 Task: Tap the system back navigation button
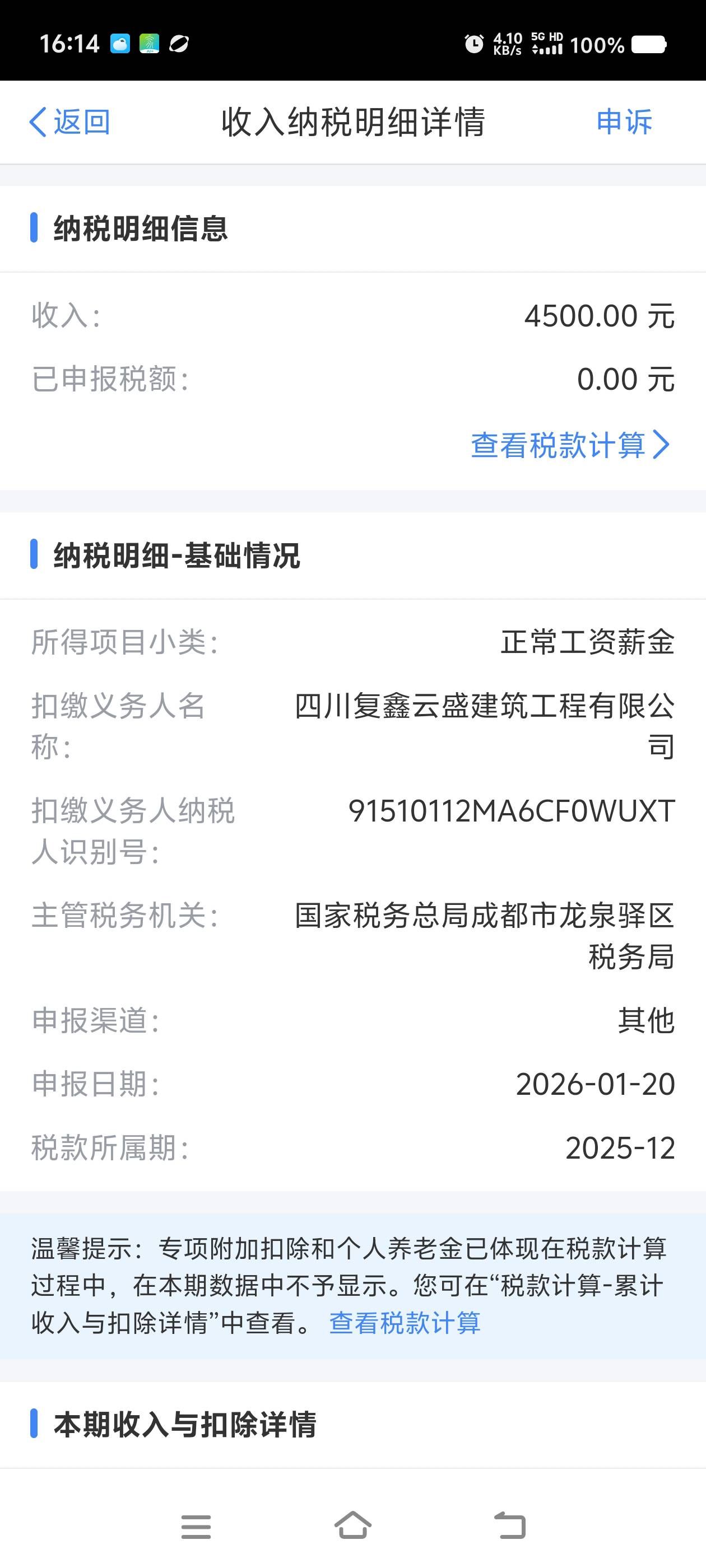510,1526
